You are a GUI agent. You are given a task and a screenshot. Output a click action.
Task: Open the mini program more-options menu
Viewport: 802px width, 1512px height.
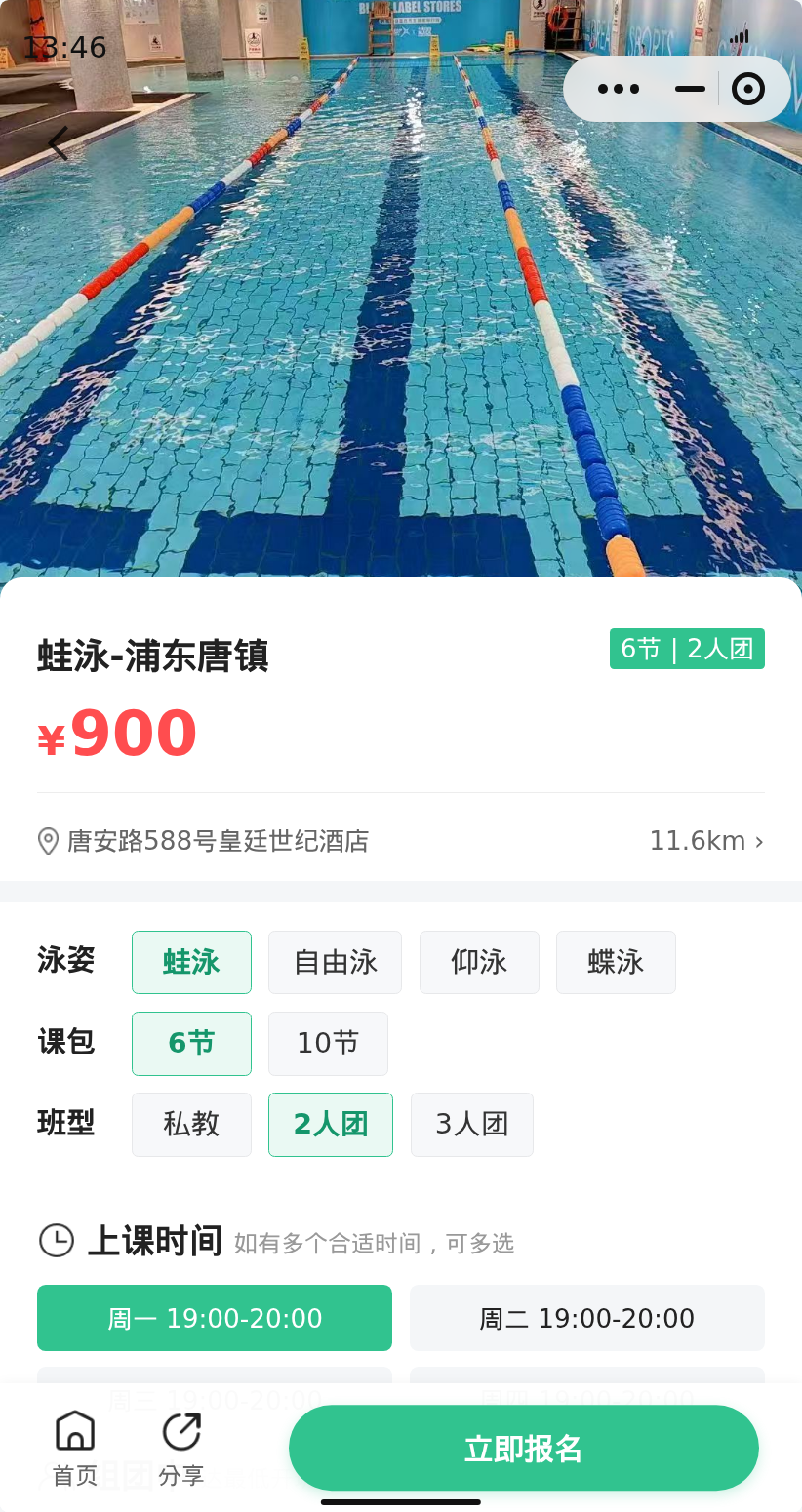click(619, 89)
